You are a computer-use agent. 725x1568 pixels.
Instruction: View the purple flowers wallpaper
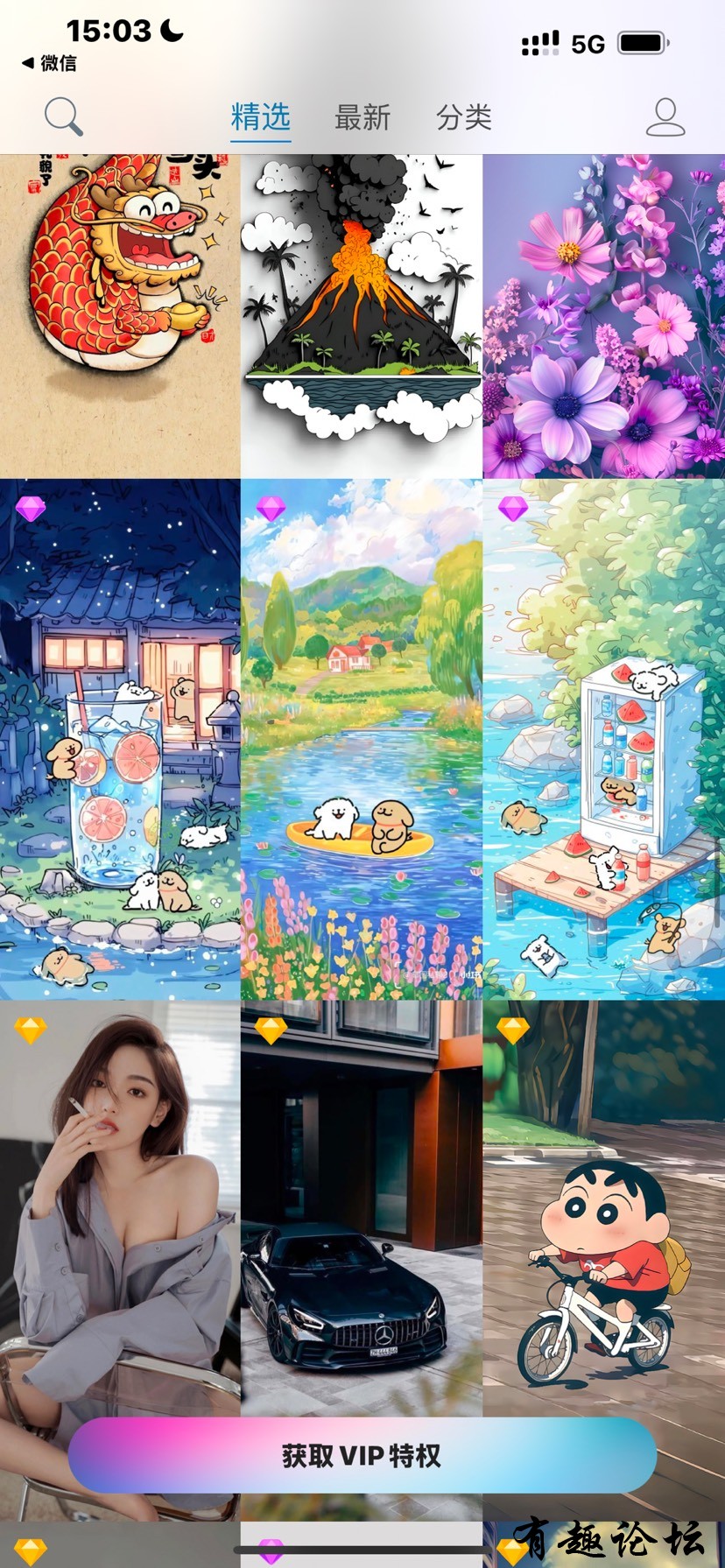click(x=604, y=315)
